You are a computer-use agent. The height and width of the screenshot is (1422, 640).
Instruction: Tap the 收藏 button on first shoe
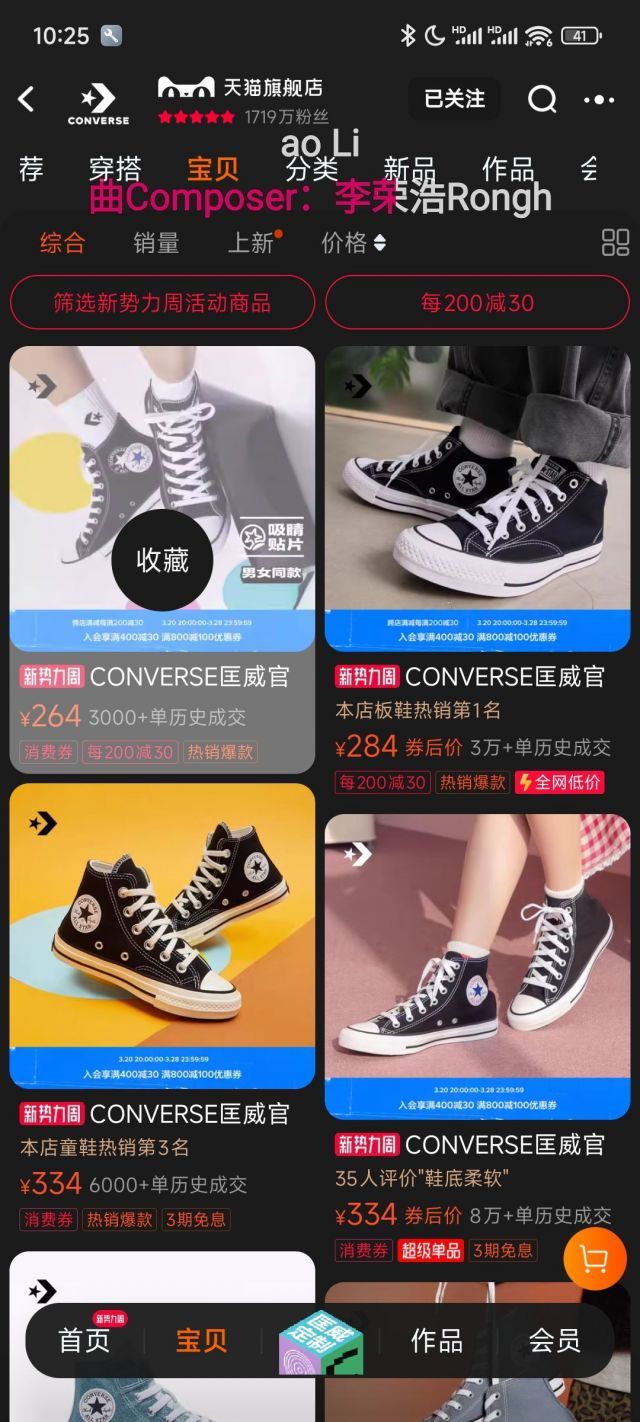click(x=162, y=560)
